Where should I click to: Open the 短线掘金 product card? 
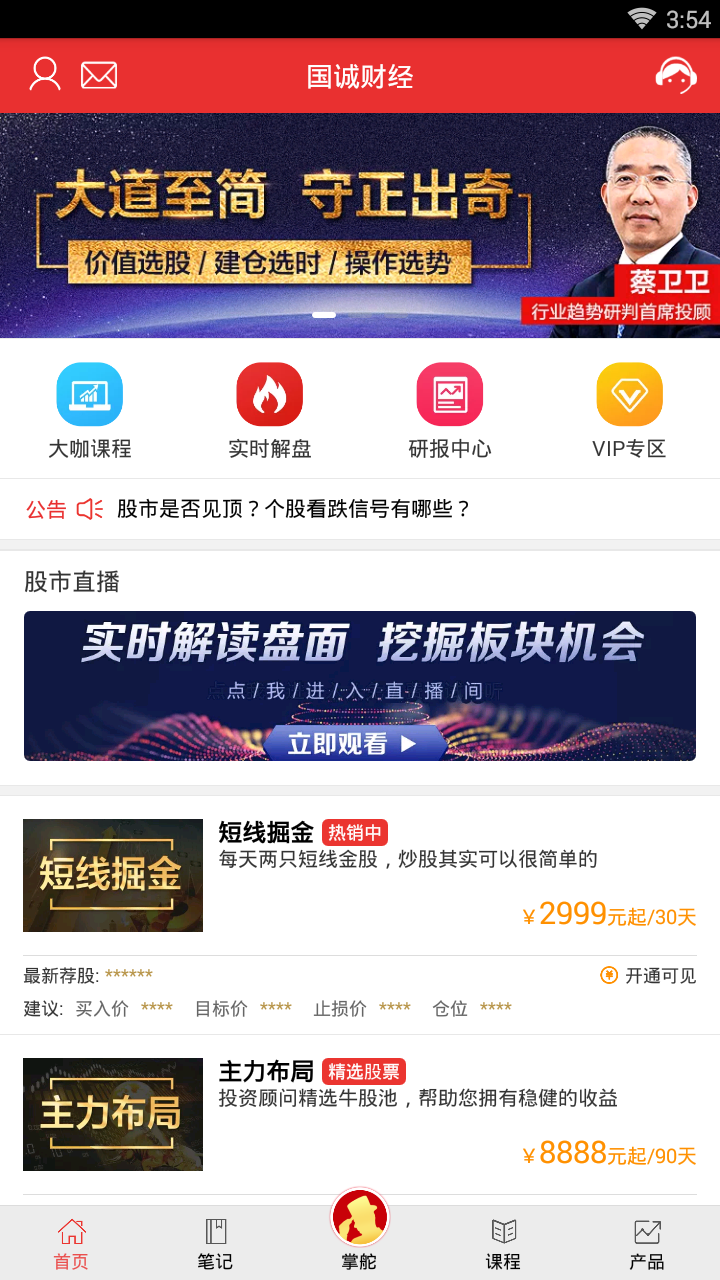[360, 875]
